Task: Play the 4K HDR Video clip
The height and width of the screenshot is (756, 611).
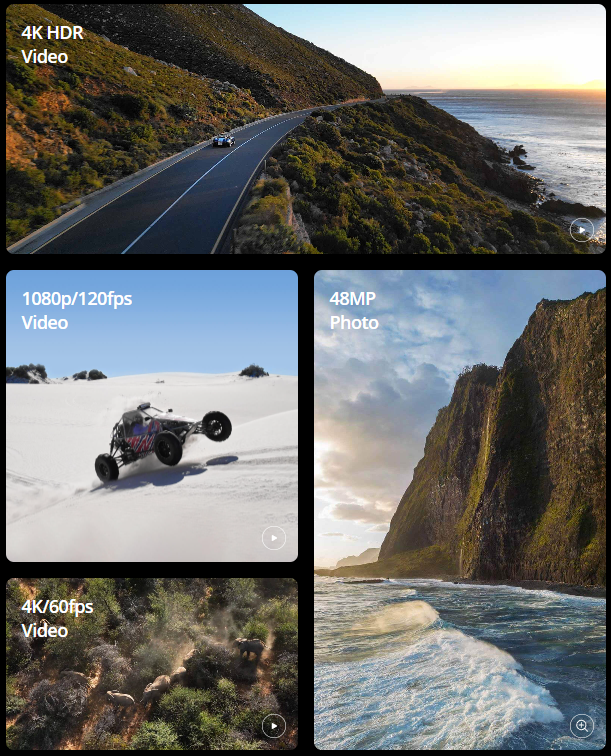Action: pyautogui.click(x=582, y=229)
